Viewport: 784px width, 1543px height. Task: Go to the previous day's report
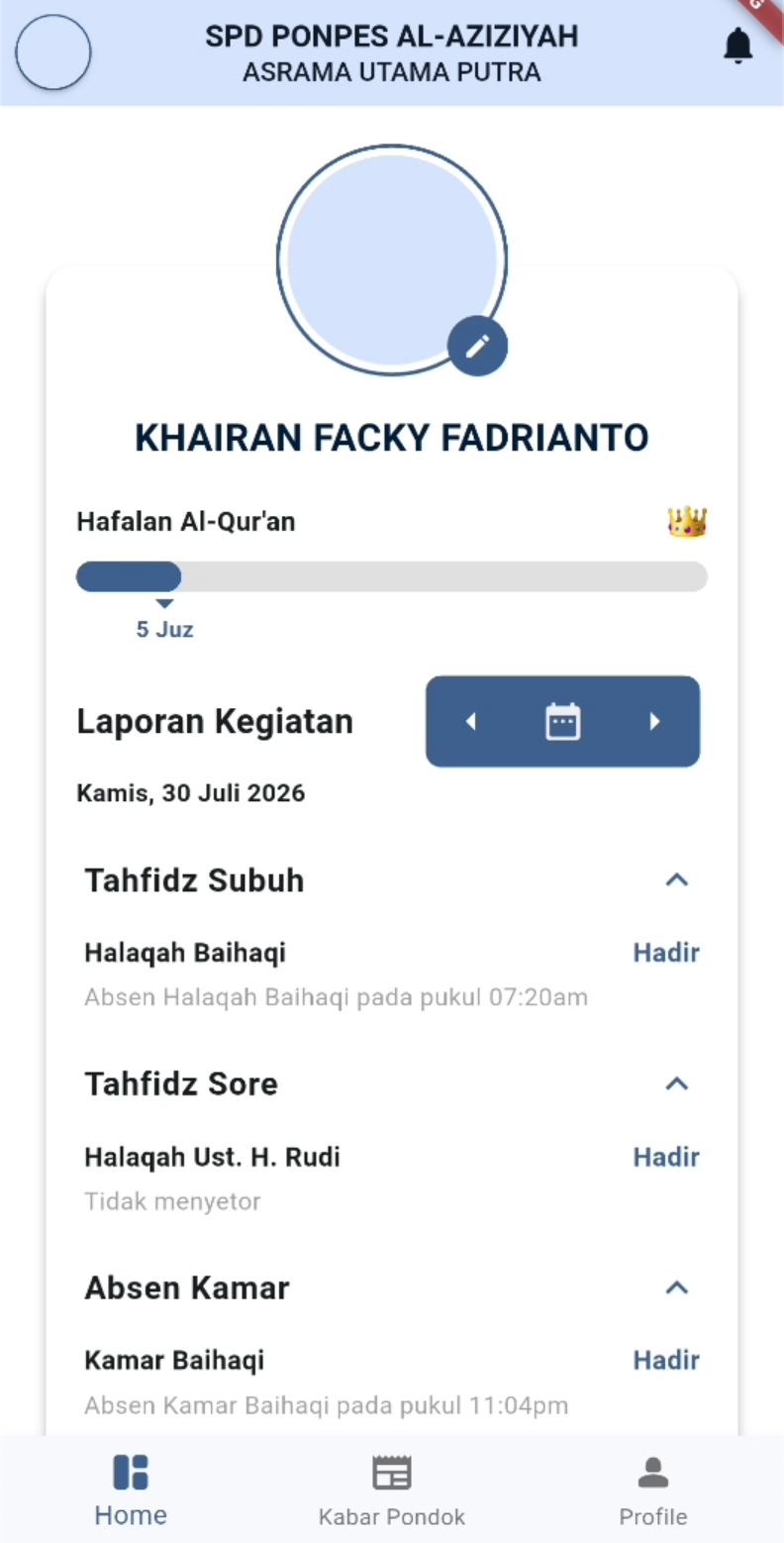point(471,722)
